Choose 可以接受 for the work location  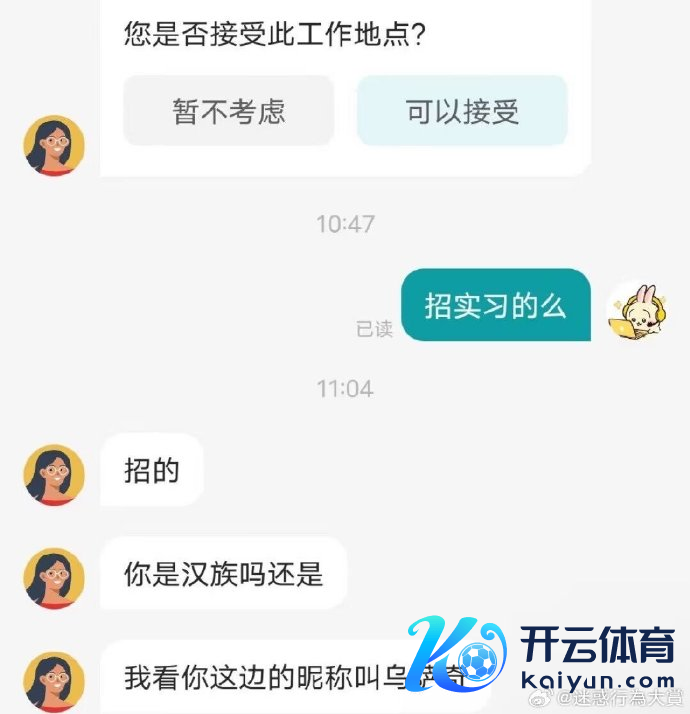coord(462,111)
